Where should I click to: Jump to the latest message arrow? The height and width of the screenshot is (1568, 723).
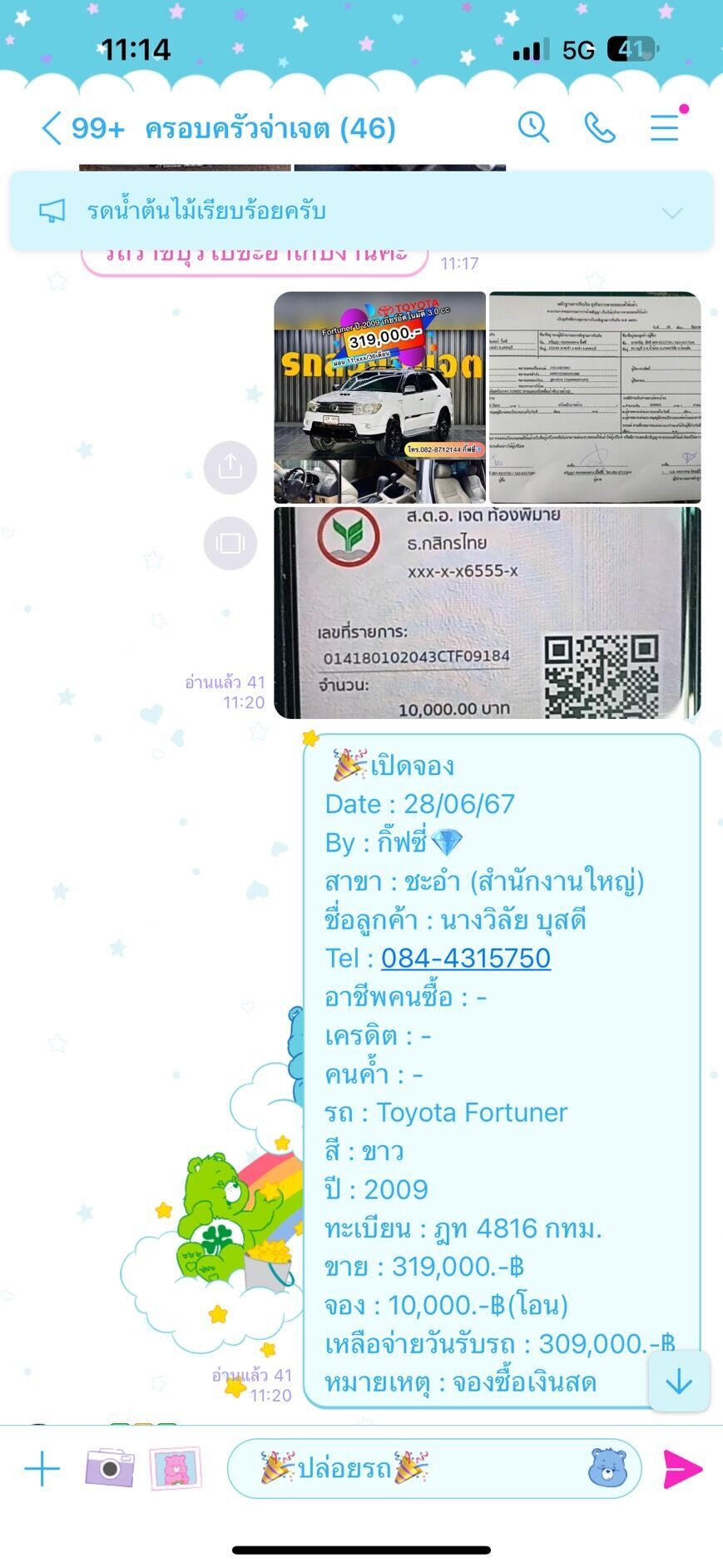(x=679, y=1382)
